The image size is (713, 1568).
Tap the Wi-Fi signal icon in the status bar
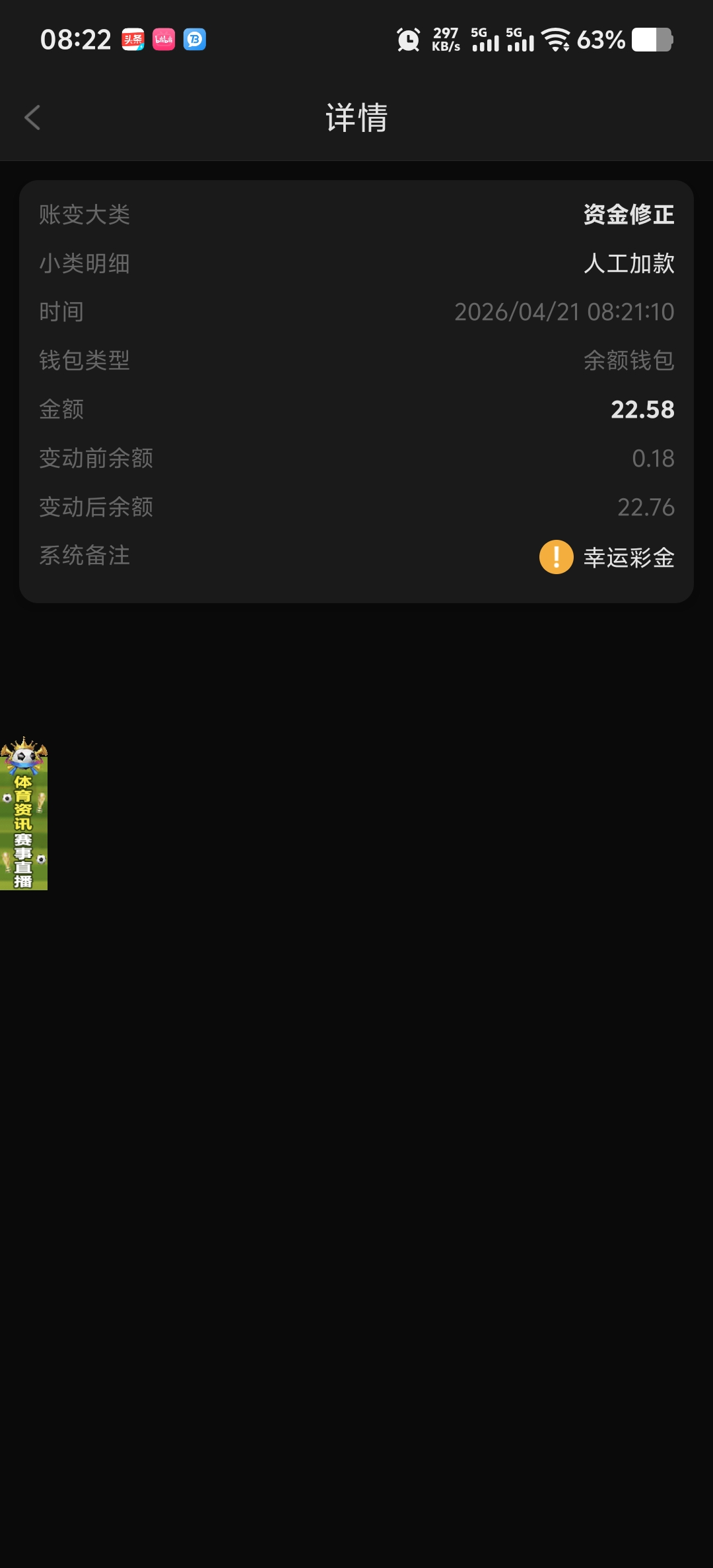click(557, 40)
